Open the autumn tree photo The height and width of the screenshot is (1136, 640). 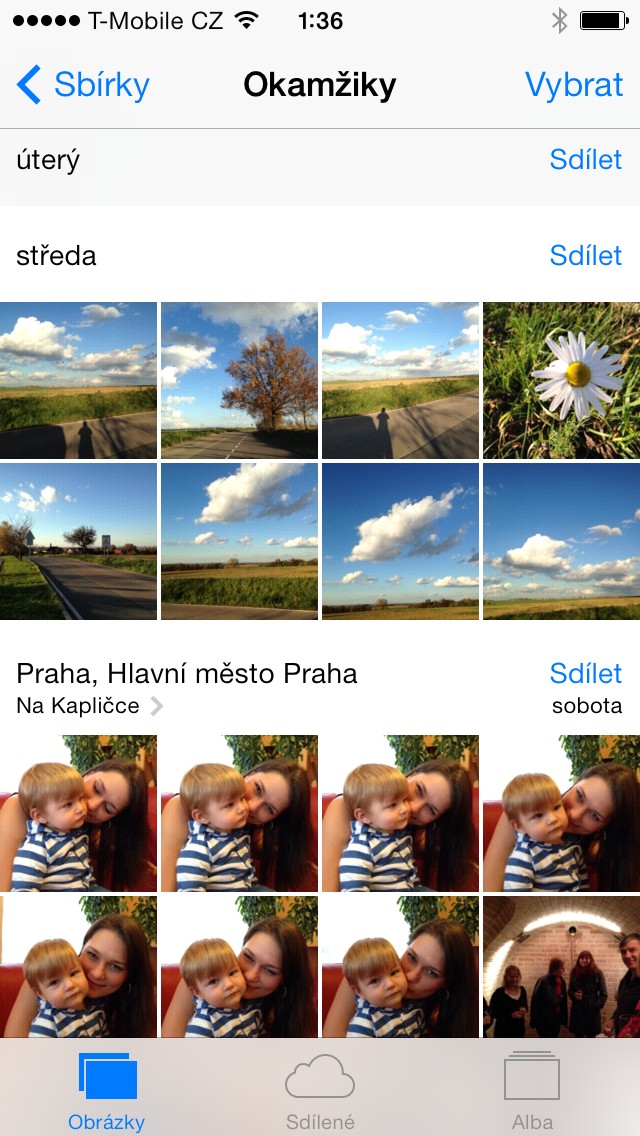tap(239, 380)
